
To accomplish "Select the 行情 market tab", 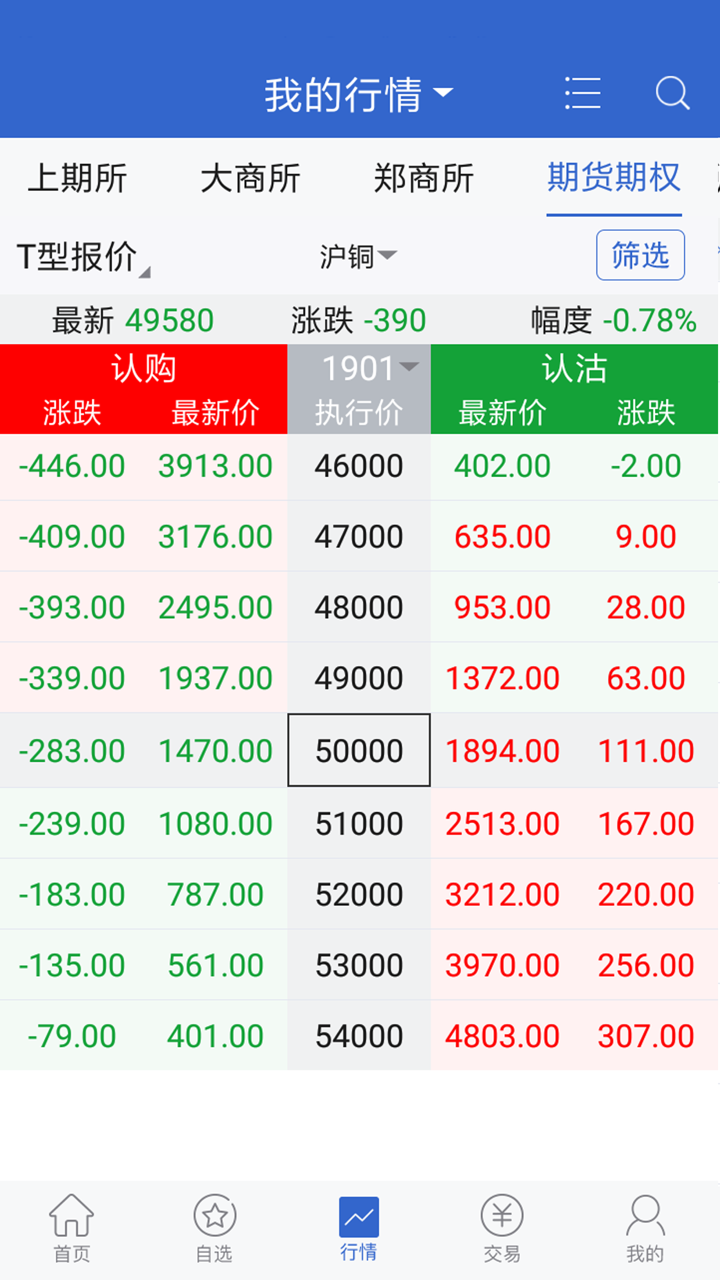I will (x=358, y=1229).
